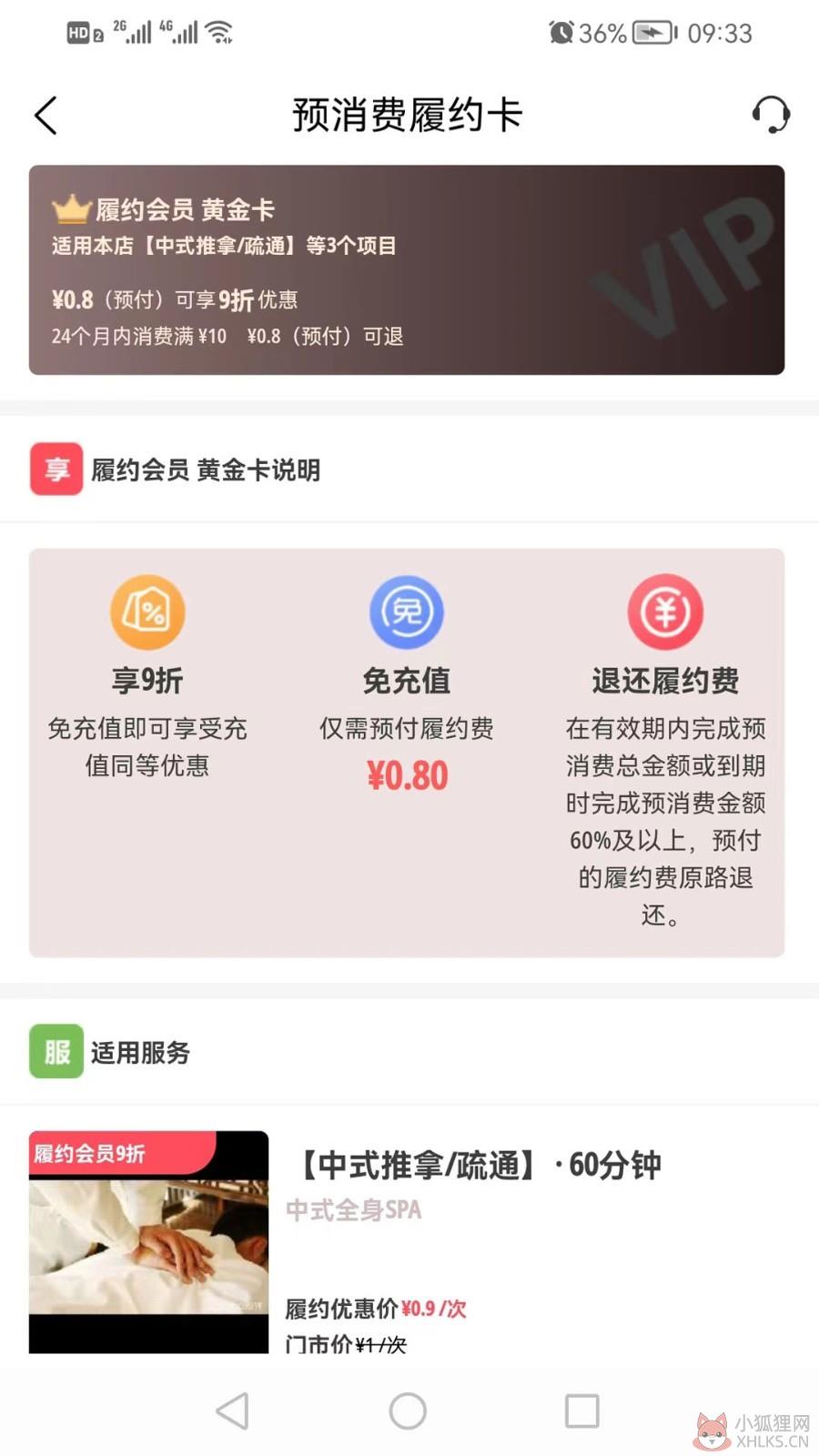Open recent apps with the square button
Screen dimensions: 819x1456
[x=582, y=1411]
